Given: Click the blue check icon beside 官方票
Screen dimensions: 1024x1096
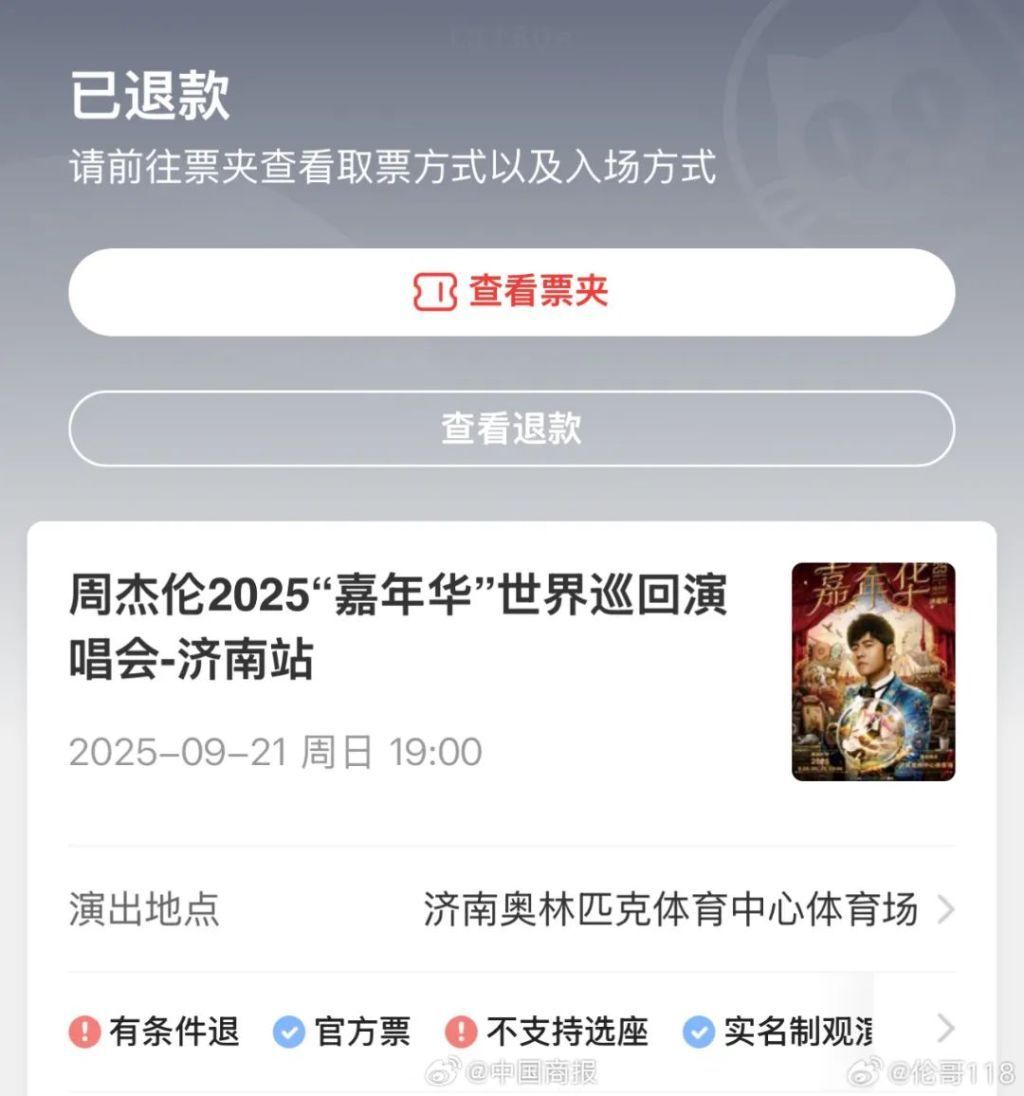Looking at the screenshot, I should point(289,1030).
